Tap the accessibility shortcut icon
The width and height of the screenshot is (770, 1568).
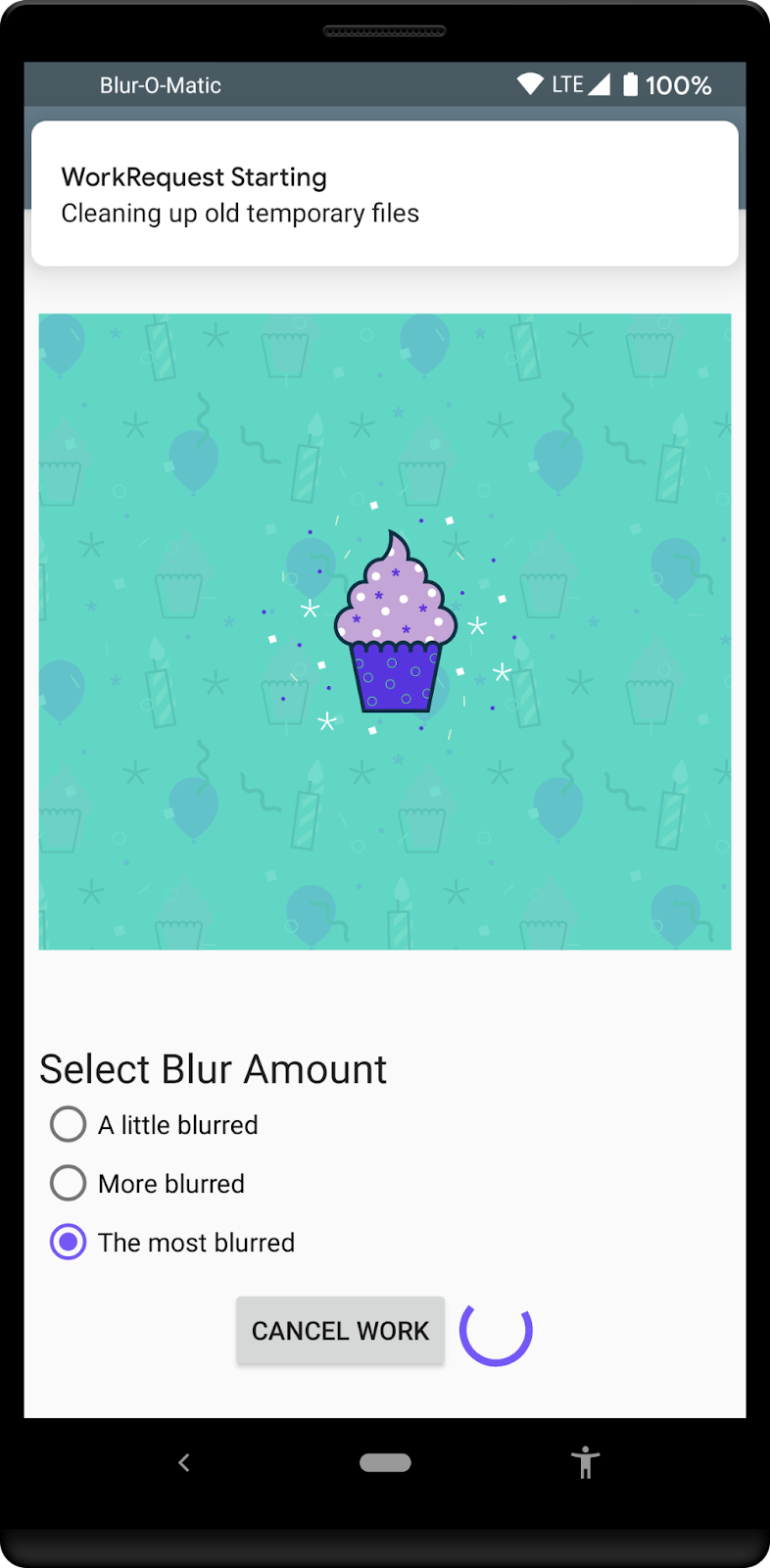[x=585, y=1461]
